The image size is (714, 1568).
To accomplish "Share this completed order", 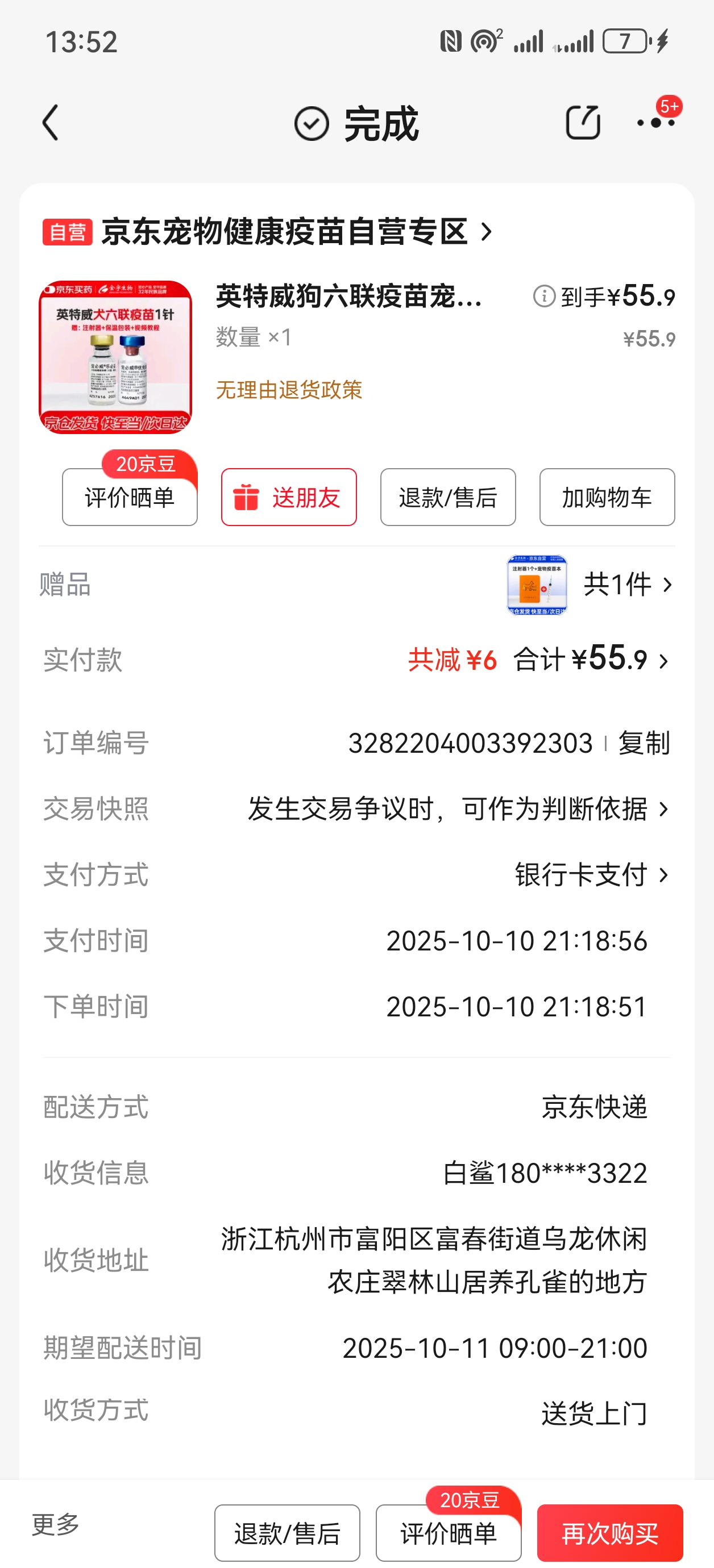I will click(x=583, y=123).
